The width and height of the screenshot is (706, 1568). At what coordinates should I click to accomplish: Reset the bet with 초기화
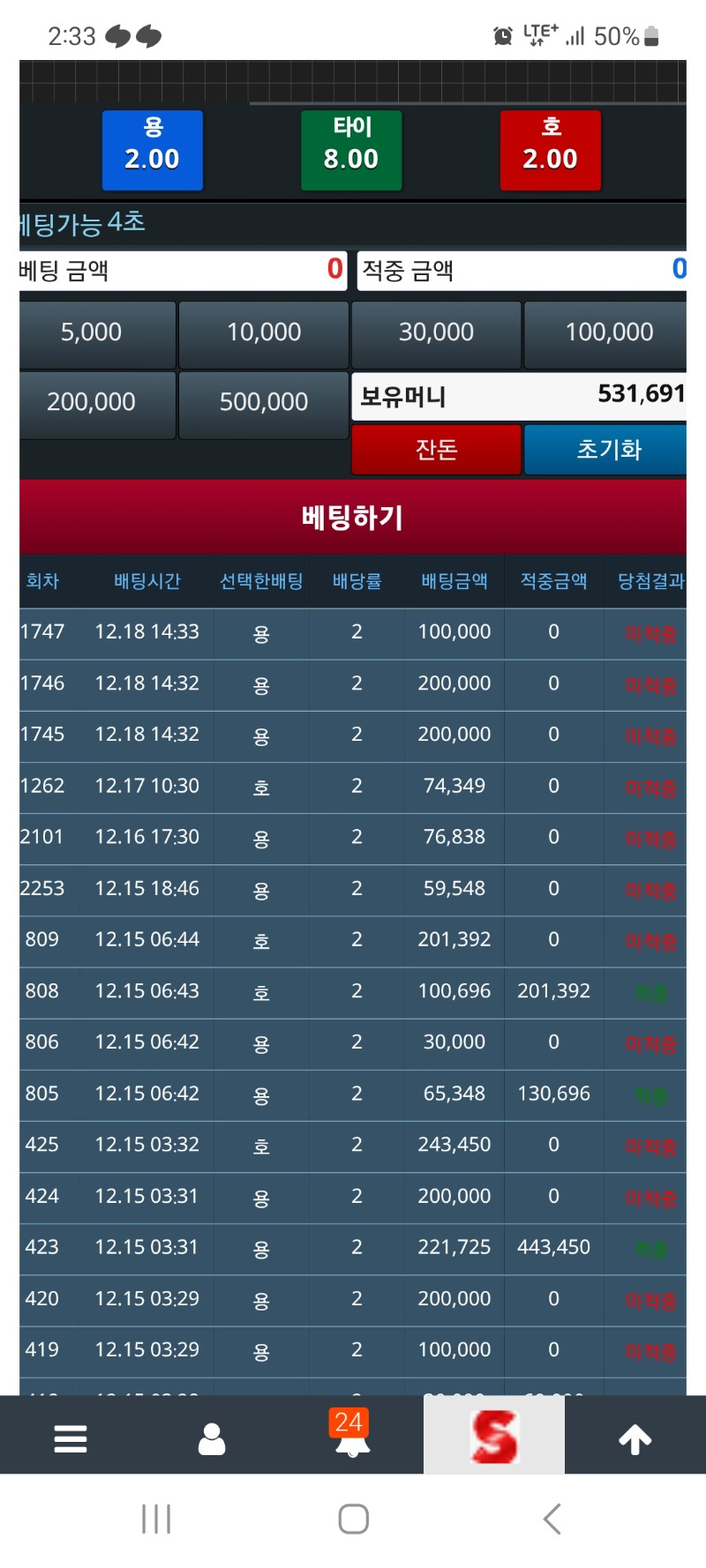pyautogui.click(x=607, y=450)
